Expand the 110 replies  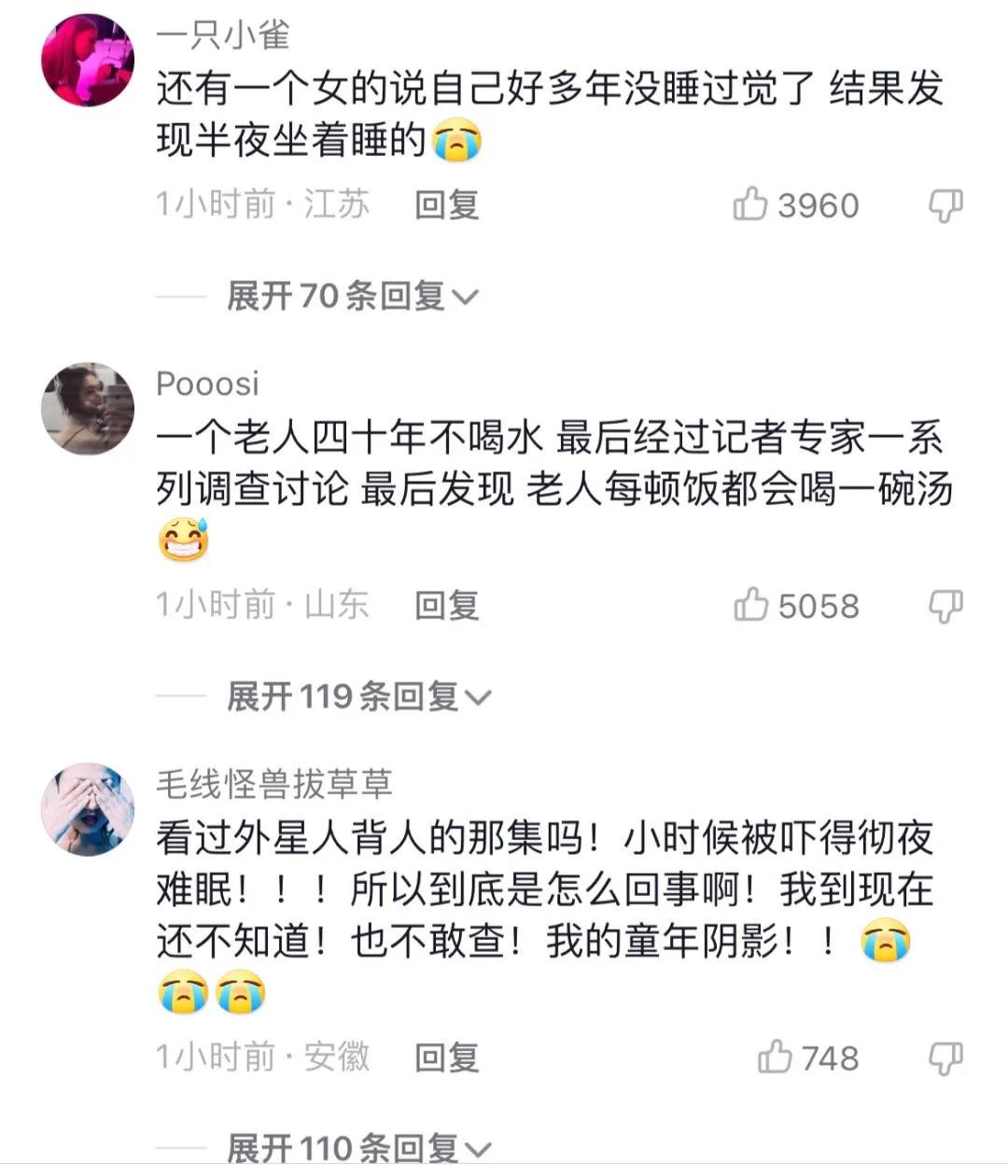(358, 1148)
